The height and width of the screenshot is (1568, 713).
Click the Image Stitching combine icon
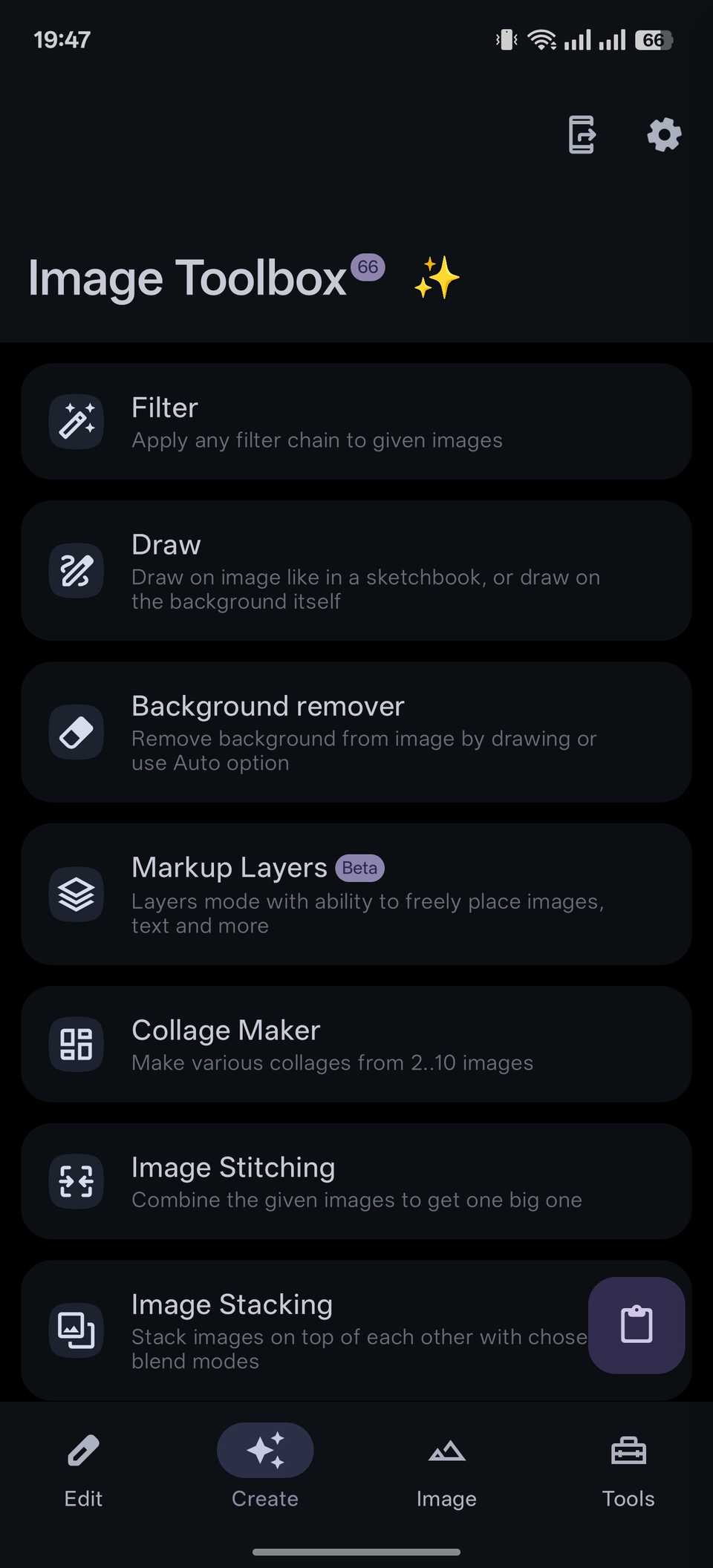[x=76, y=1181]
